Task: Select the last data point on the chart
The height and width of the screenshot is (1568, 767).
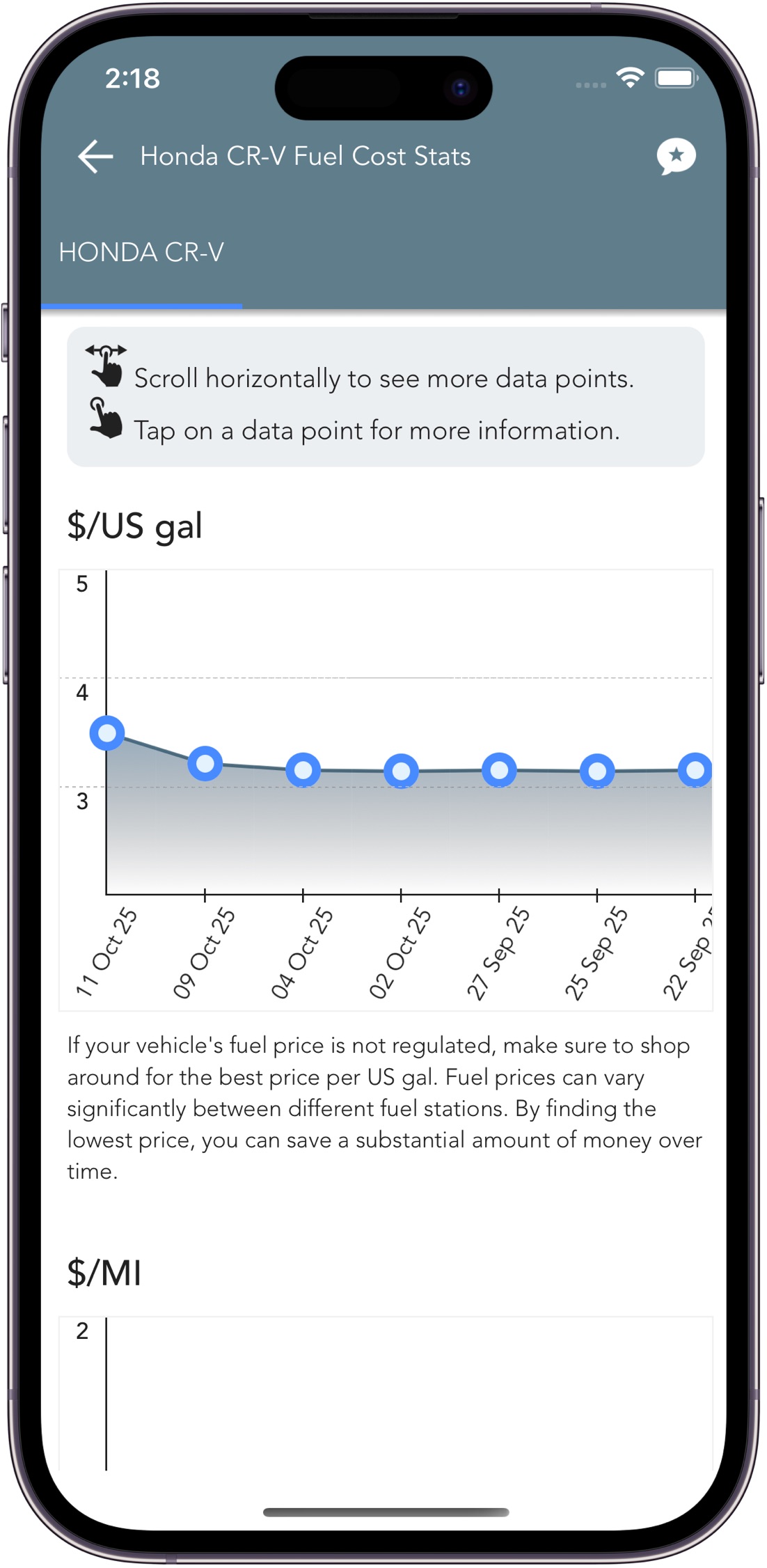Action: point(695,769)
